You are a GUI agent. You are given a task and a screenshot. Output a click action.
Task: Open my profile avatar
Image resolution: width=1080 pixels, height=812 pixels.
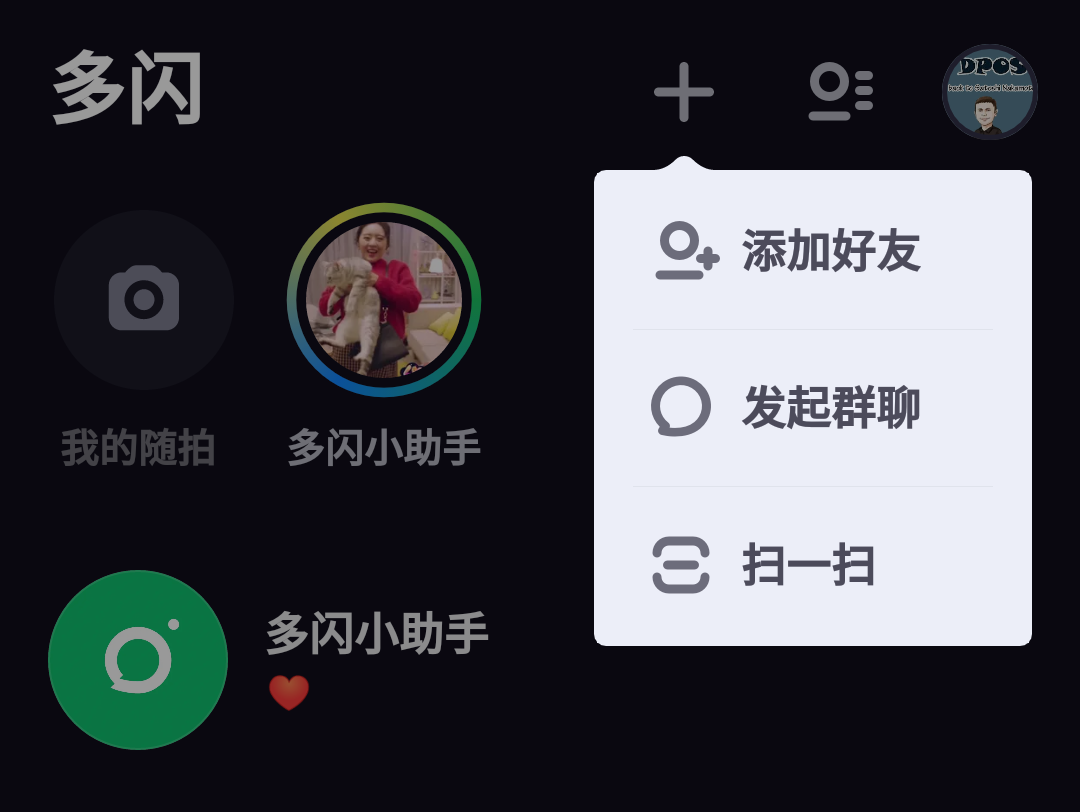click(x=989, y=92)
